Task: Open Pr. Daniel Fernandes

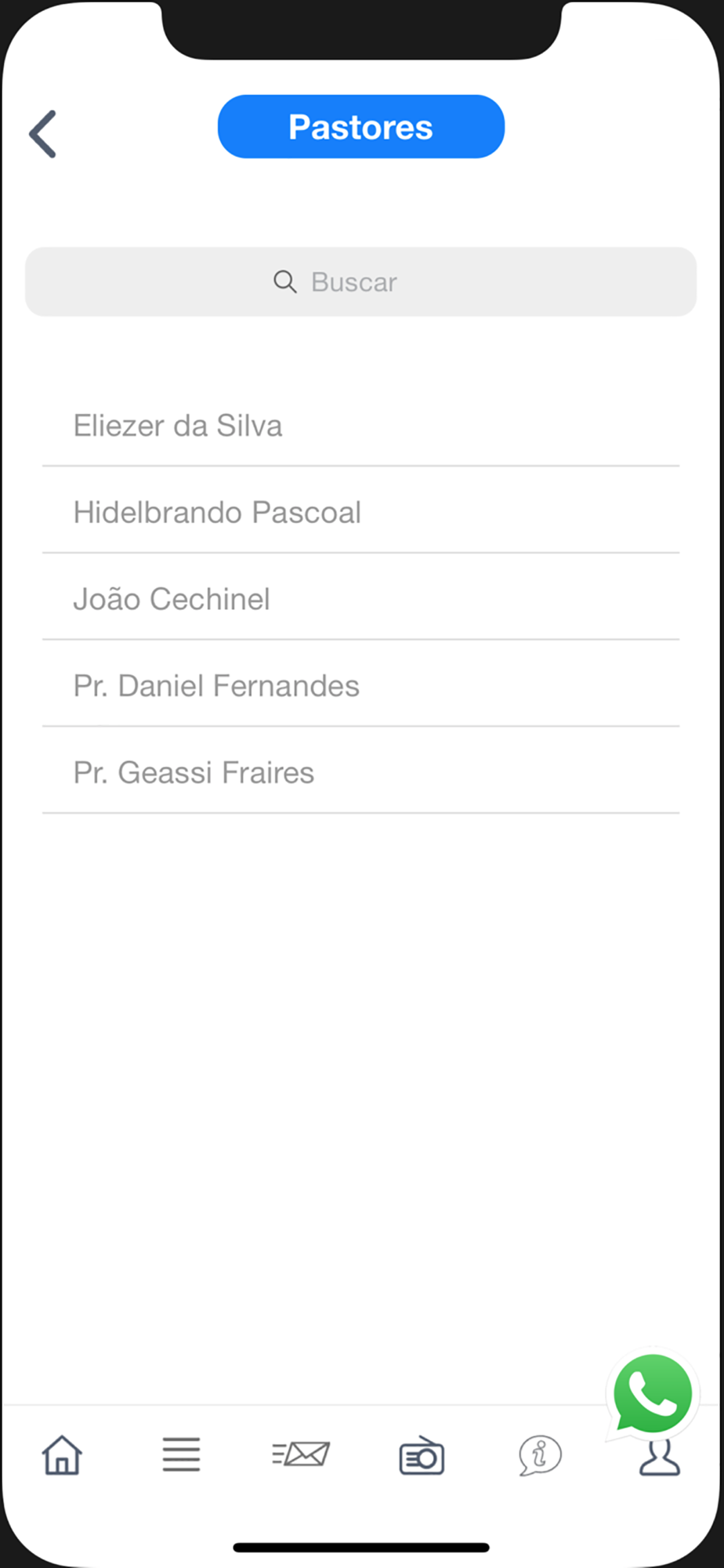Action: tap(360, 686)
